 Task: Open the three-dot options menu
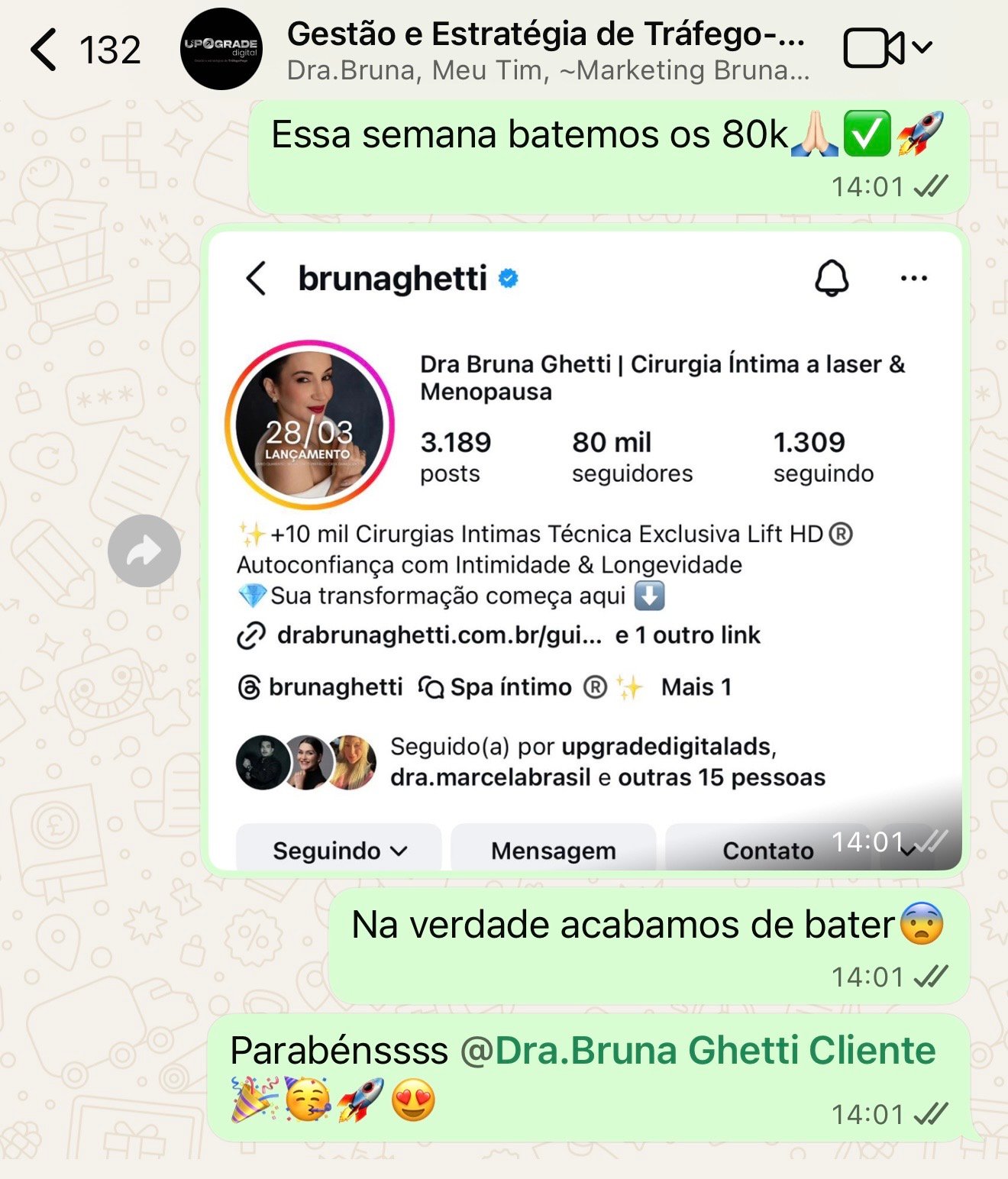point(913,279)
